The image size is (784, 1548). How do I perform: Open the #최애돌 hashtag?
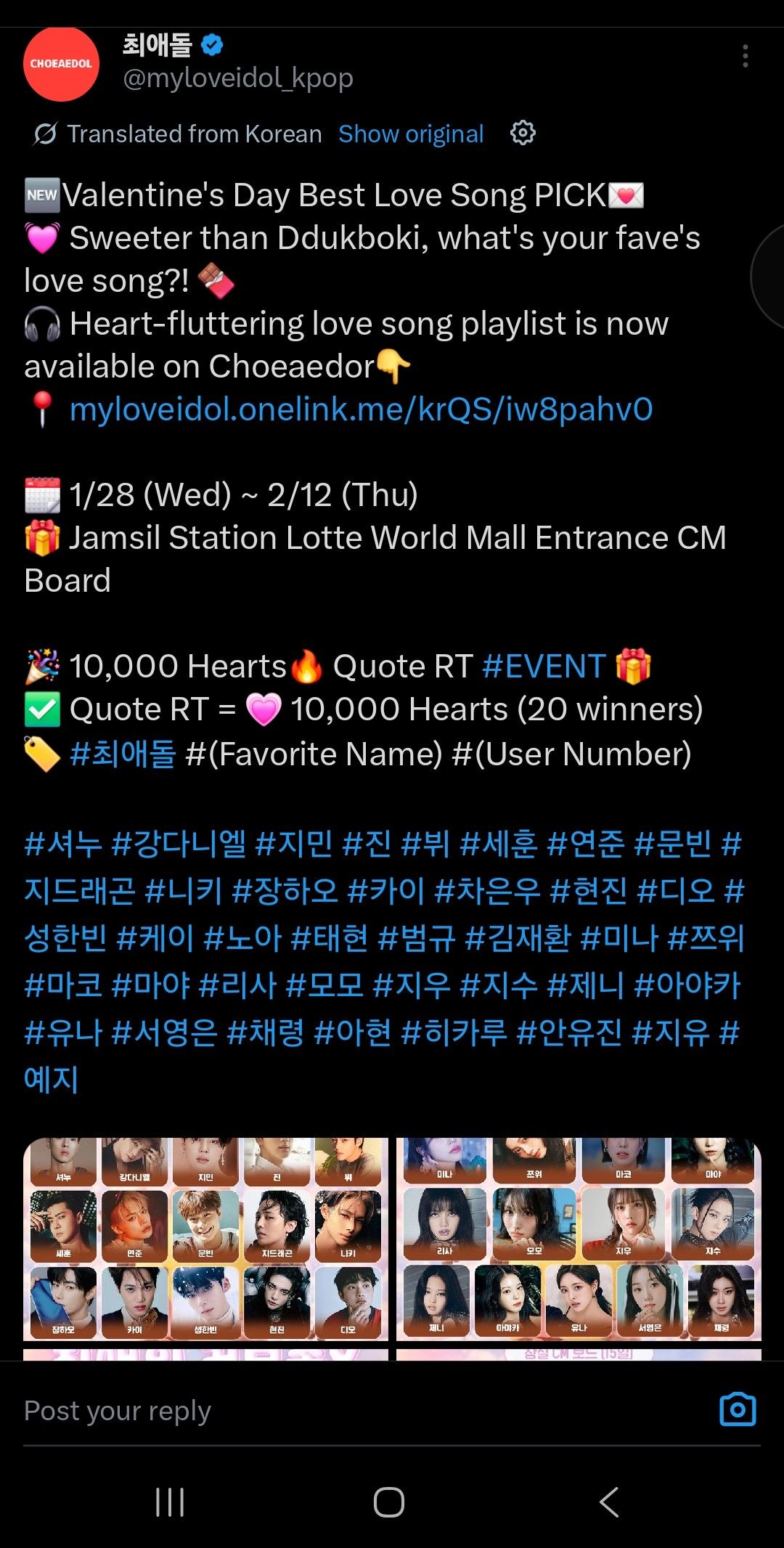tap(122, 754)
